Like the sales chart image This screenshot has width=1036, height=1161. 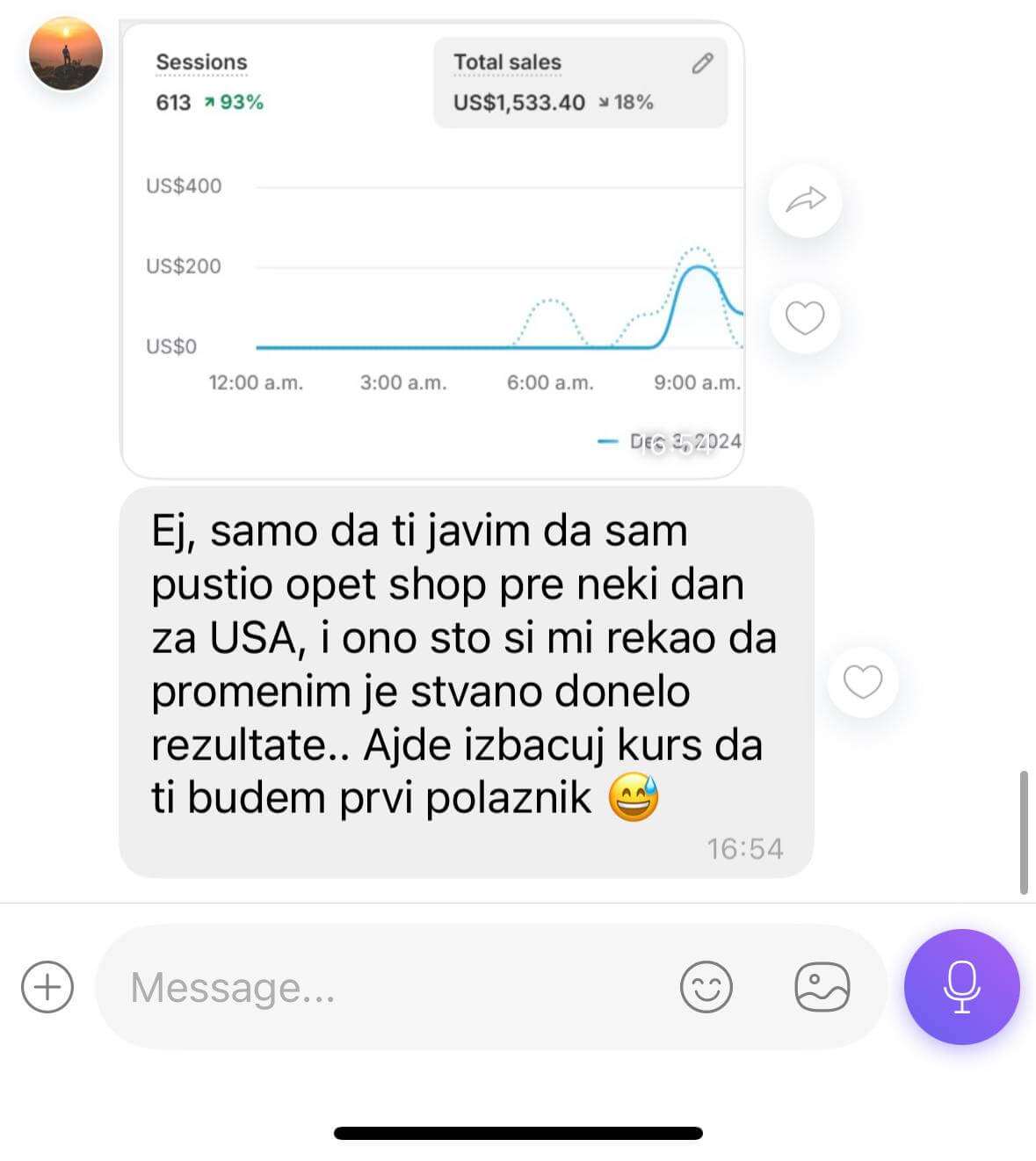(x=804, y=318)
